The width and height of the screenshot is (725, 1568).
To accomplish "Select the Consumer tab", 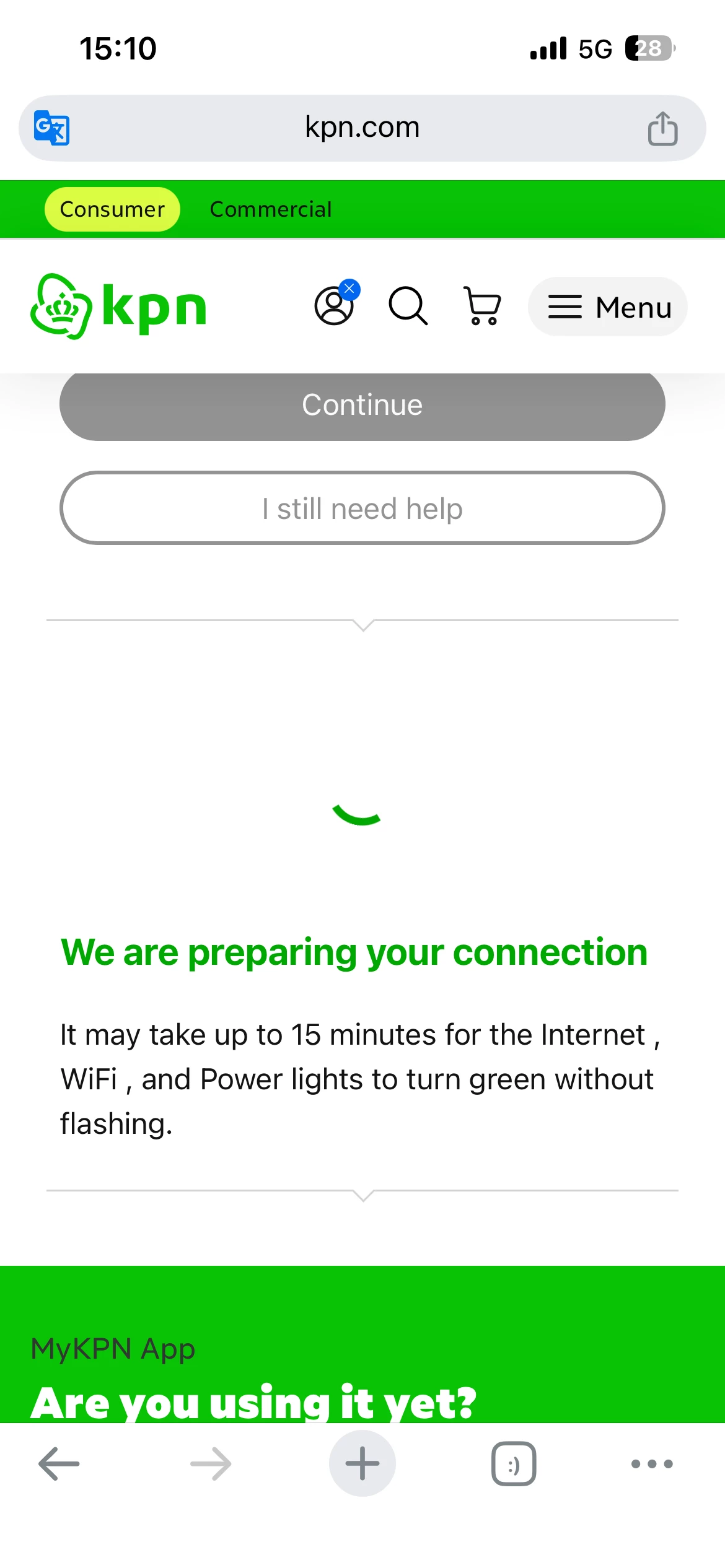I will pyautogui.click(x=112, y=209).
